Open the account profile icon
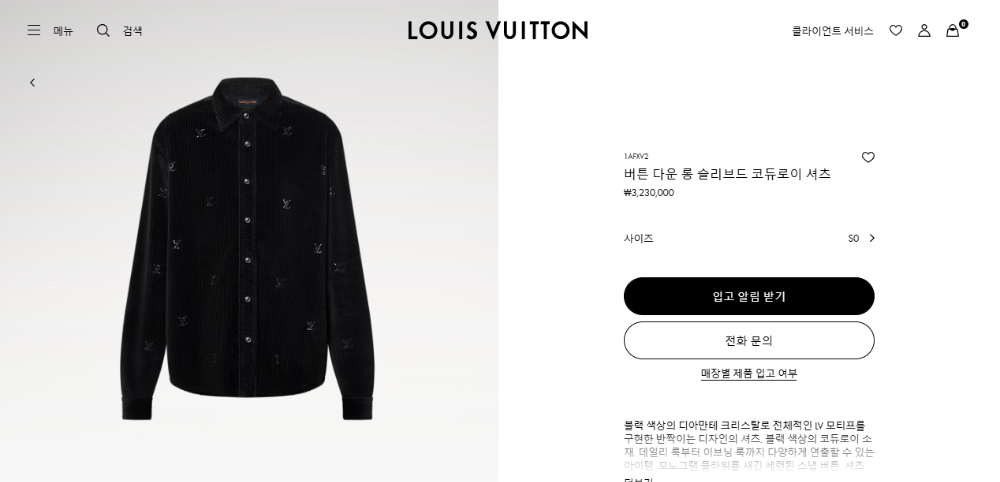The image size is (1000, 482). click(x=924, y=31)
